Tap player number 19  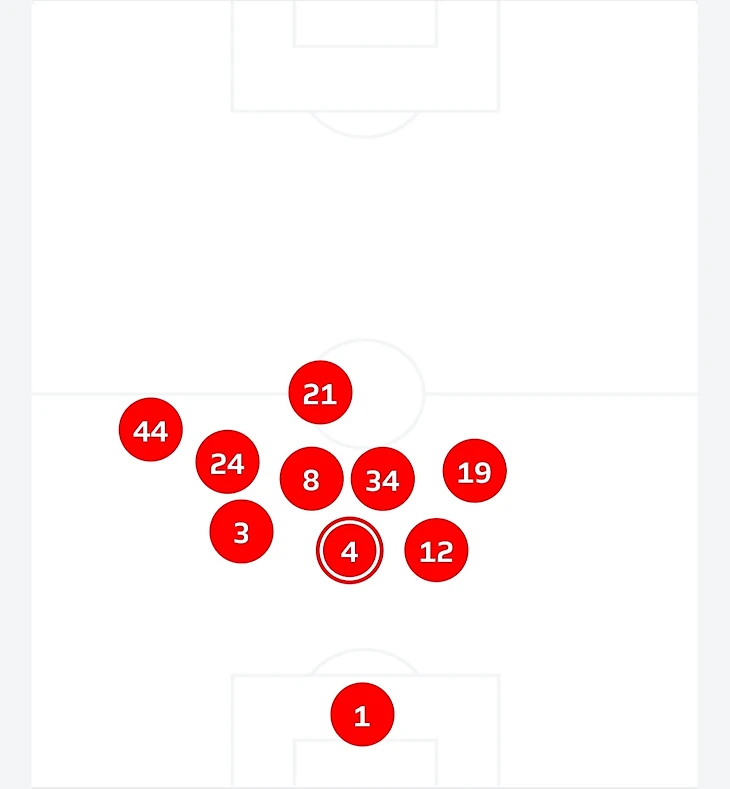pyautogui.click(x=474, y=470)
